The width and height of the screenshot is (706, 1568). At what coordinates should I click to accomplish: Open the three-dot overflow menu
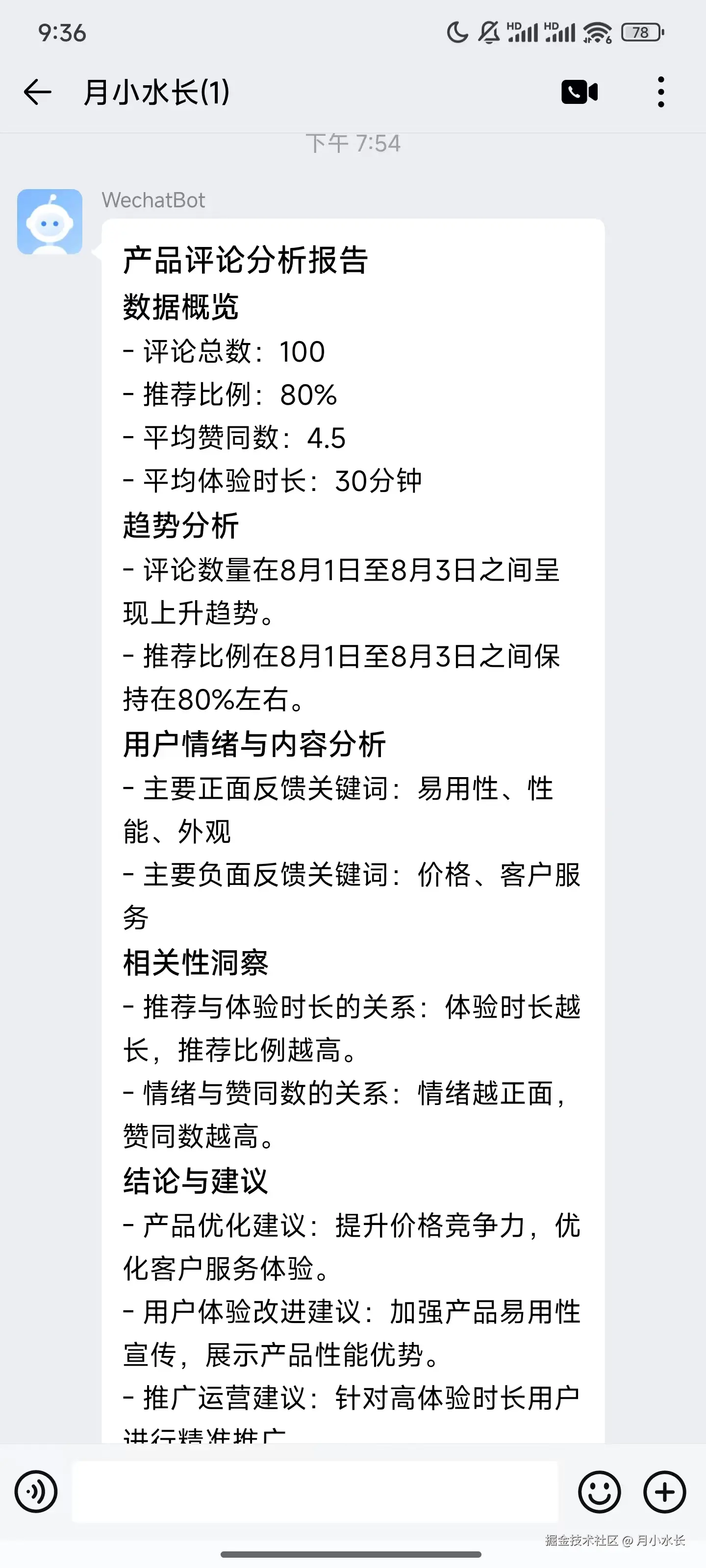pyautogui.click(x=661, y=93)
